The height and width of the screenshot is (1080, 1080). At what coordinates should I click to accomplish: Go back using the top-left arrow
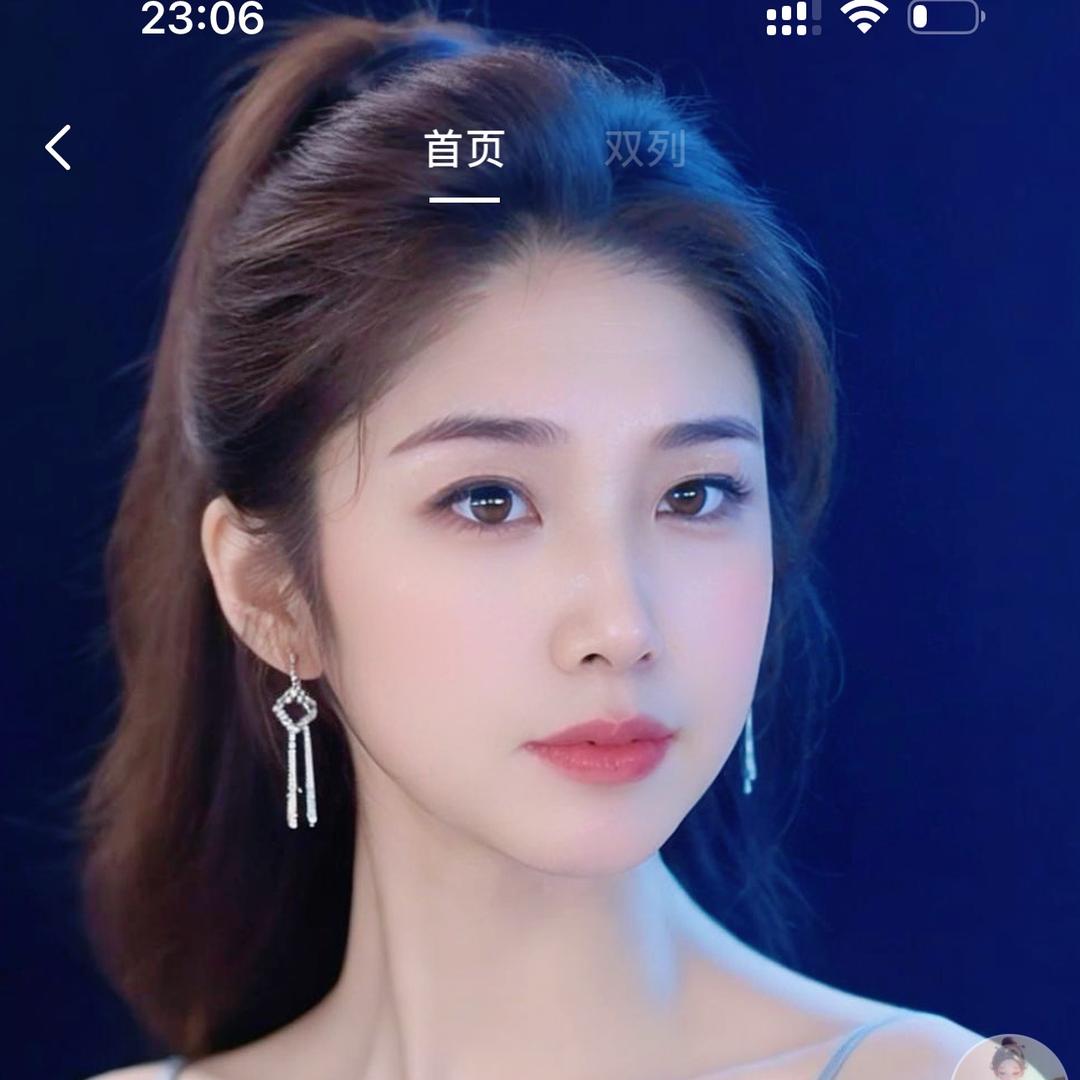[x=59, y=148]
